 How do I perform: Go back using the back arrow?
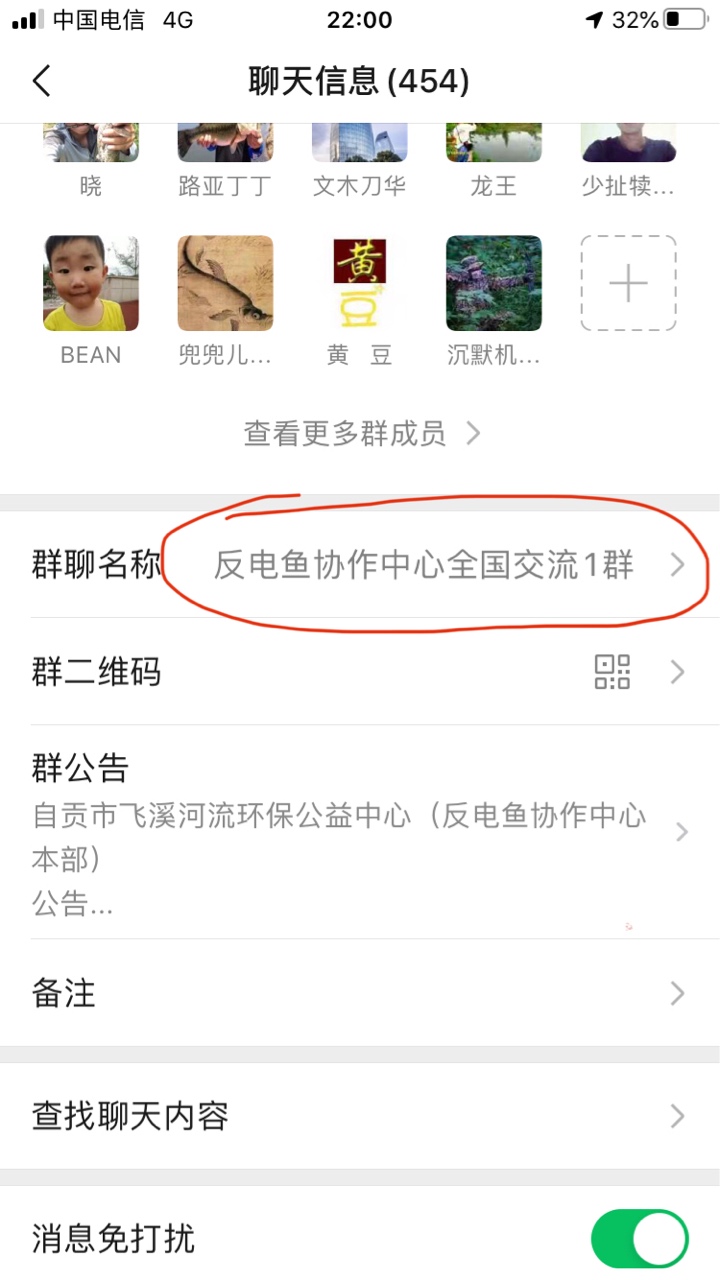(42, 81)
